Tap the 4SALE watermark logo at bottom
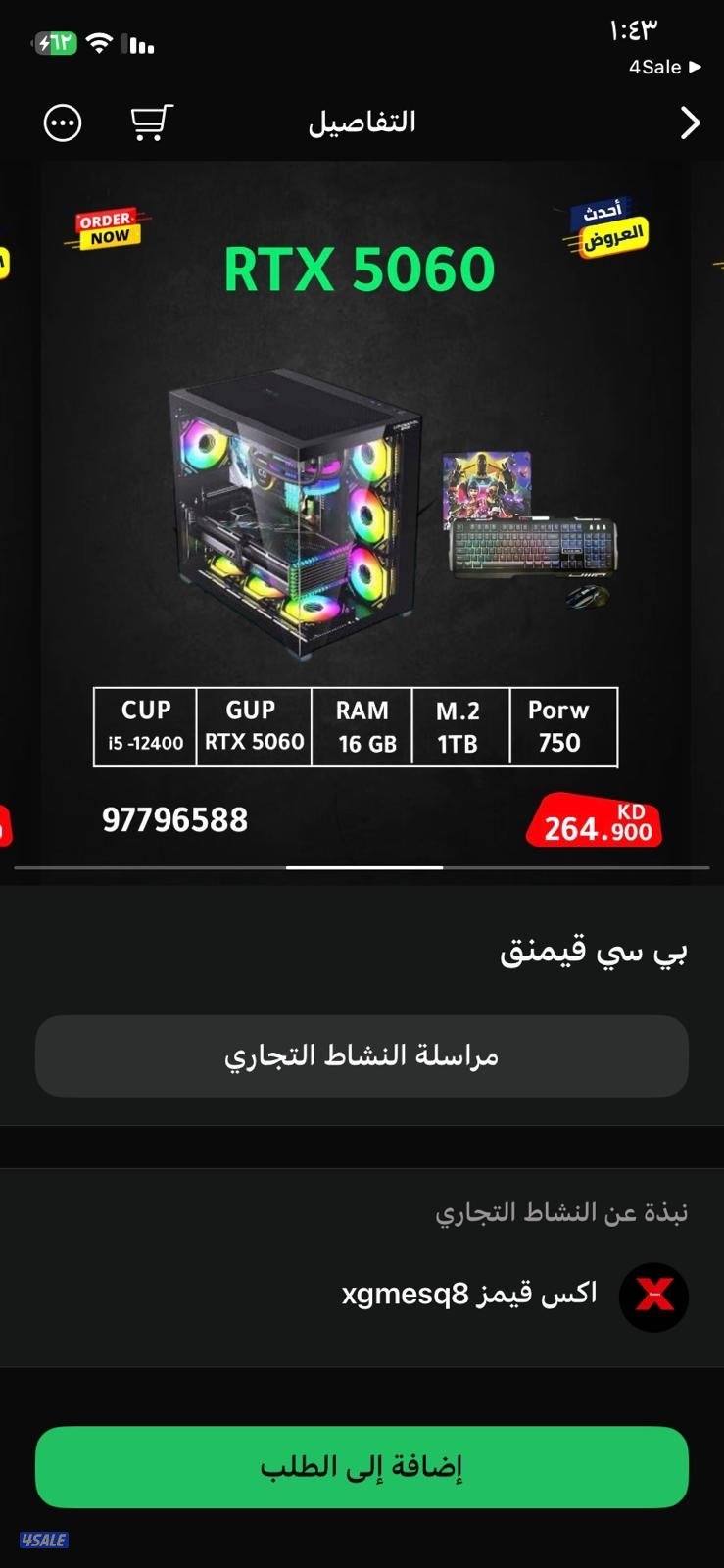724x1568 pixels. pyautogui.click(x=43, y=1541)
